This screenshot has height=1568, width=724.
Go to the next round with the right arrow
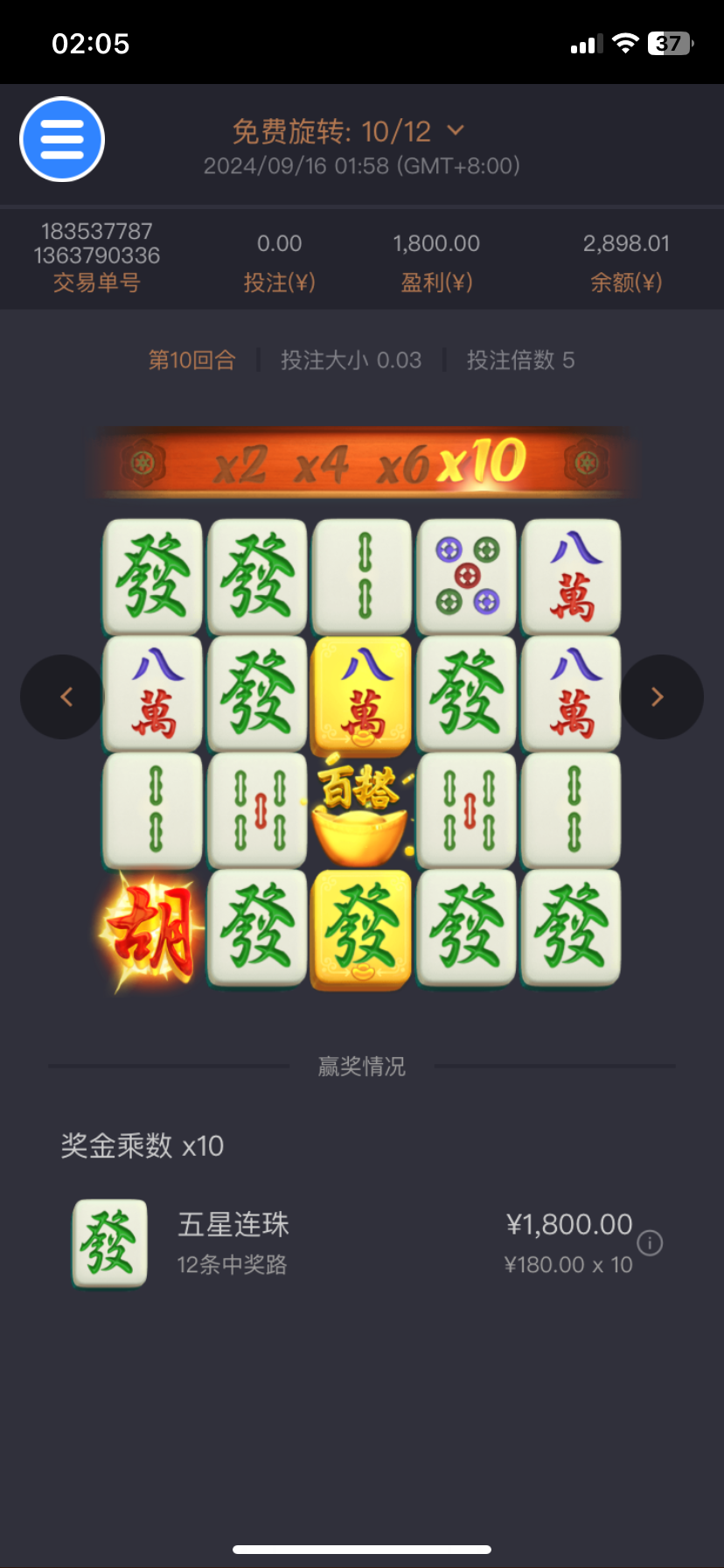pos(660,696)
